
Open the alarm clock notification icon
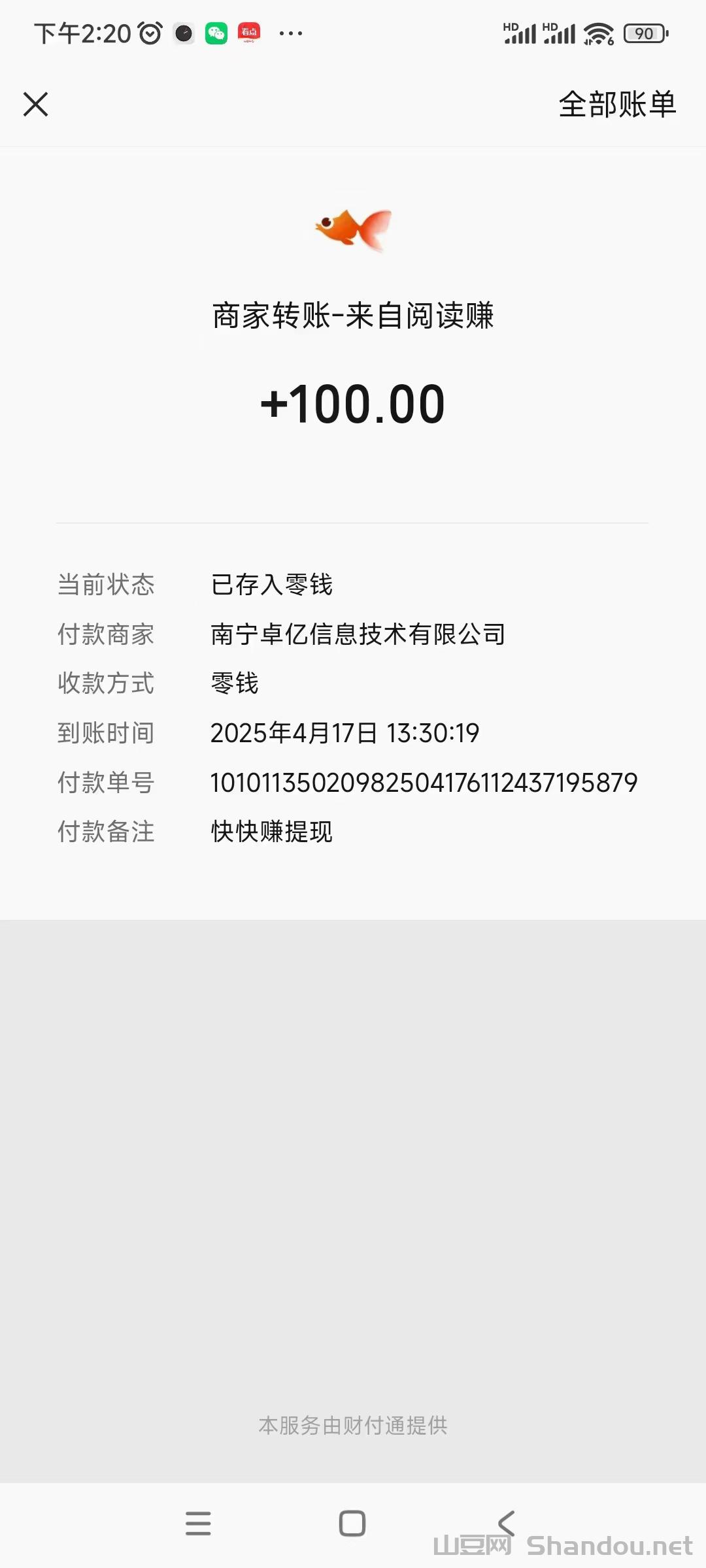coord(149,32)
